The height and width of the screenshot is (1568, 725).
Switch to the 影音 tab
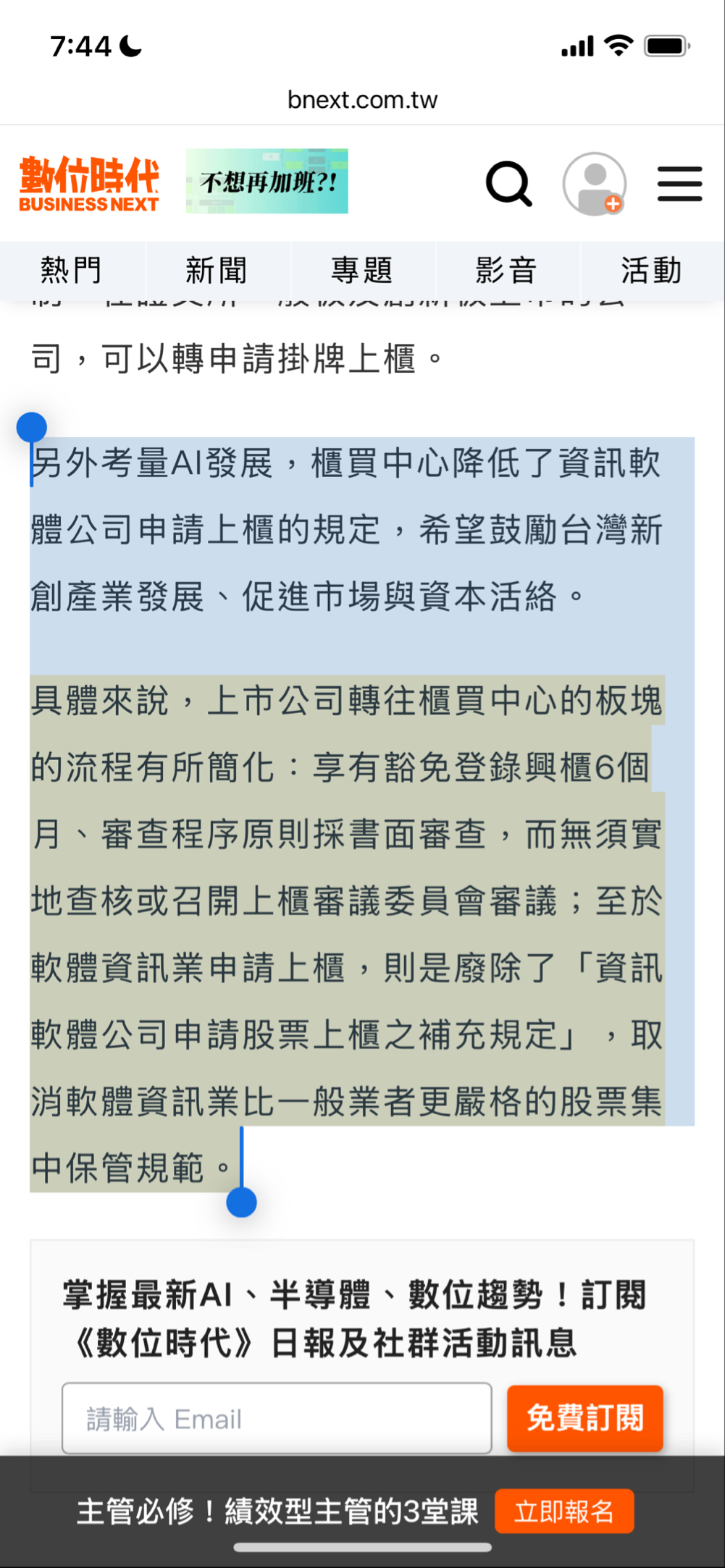tap(506, 271)
